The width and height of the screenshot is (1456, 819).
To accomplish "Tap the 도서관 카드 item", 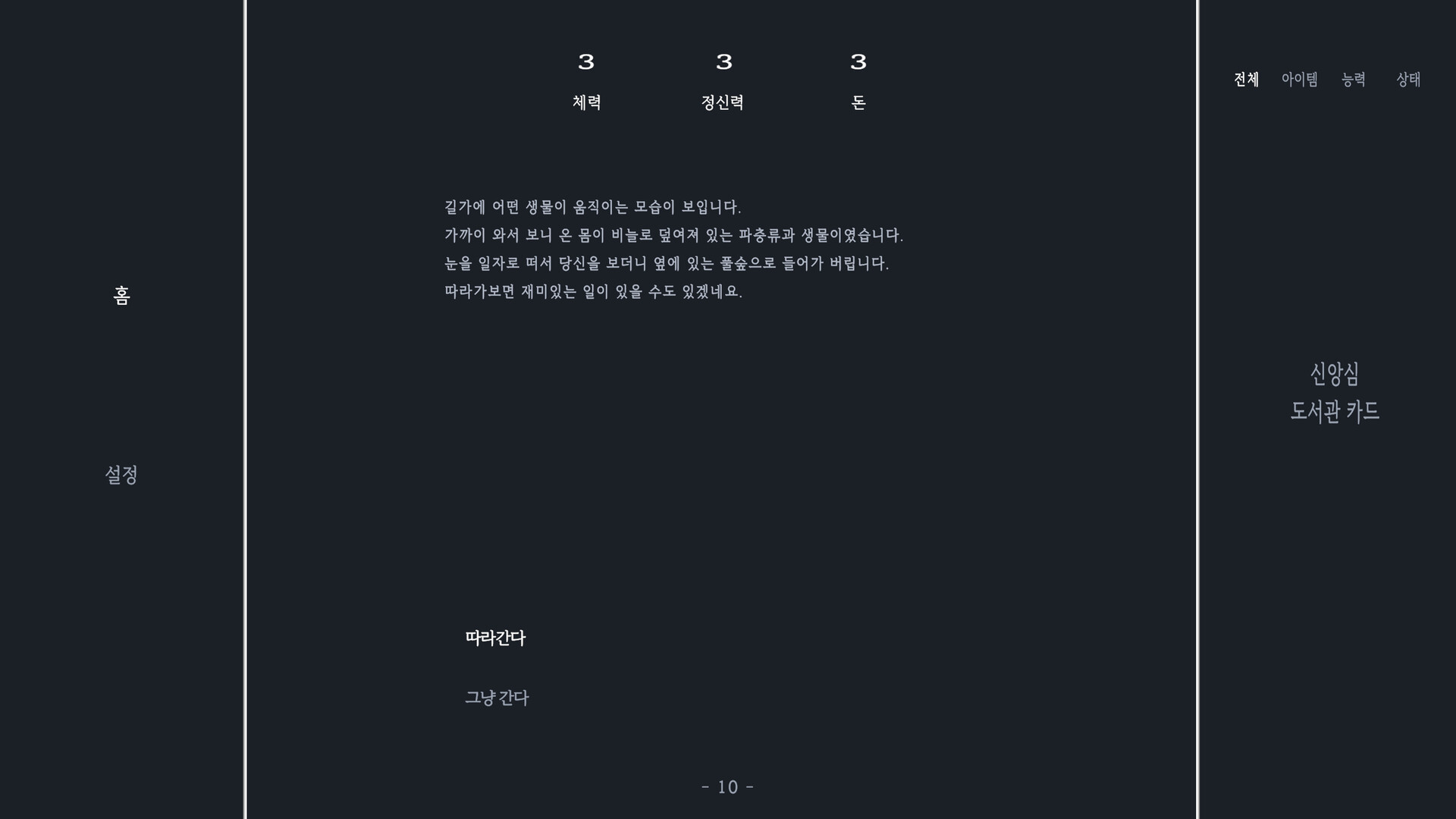I will coord(1334,412).
